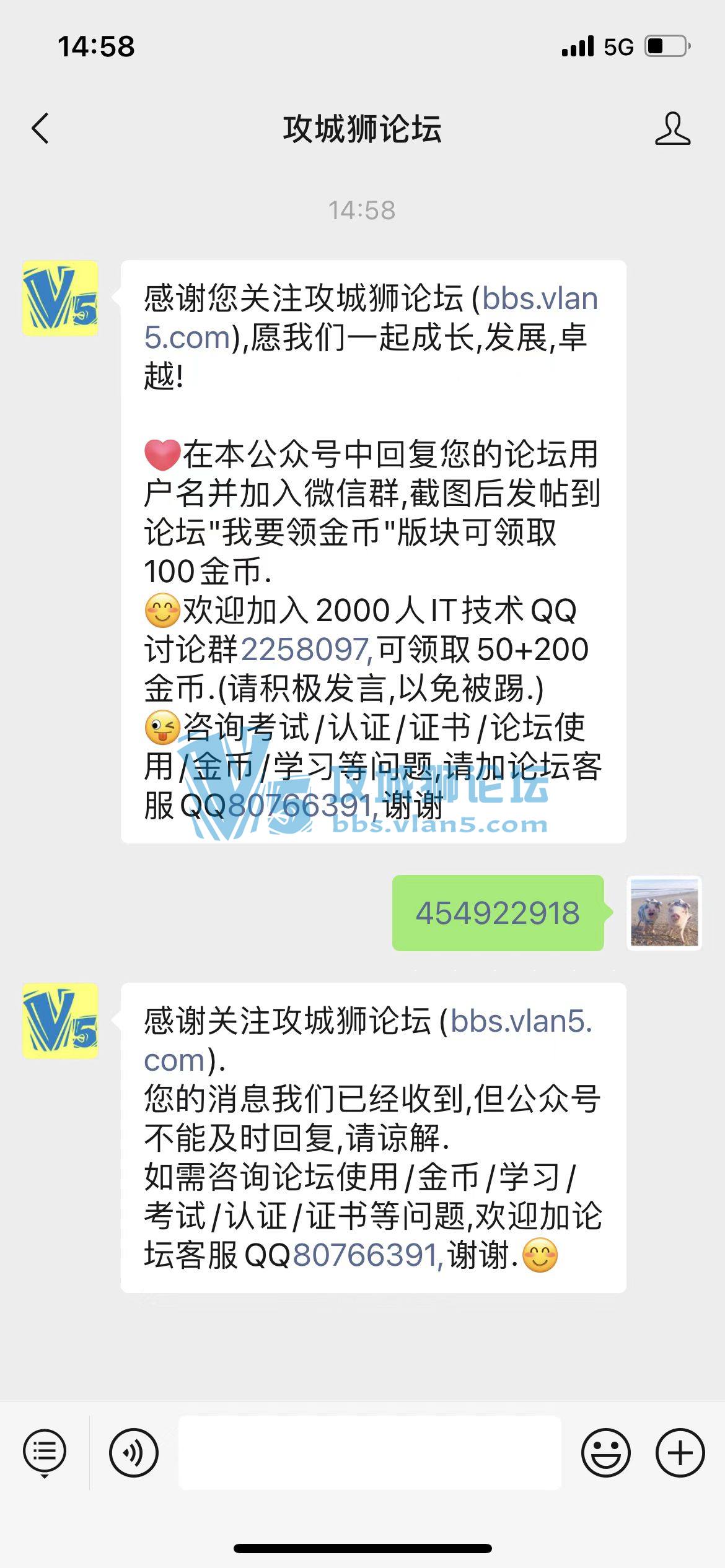The image size is (725, 1568).
Task: Focus the message text field
Action: [x=369, y=1452]
